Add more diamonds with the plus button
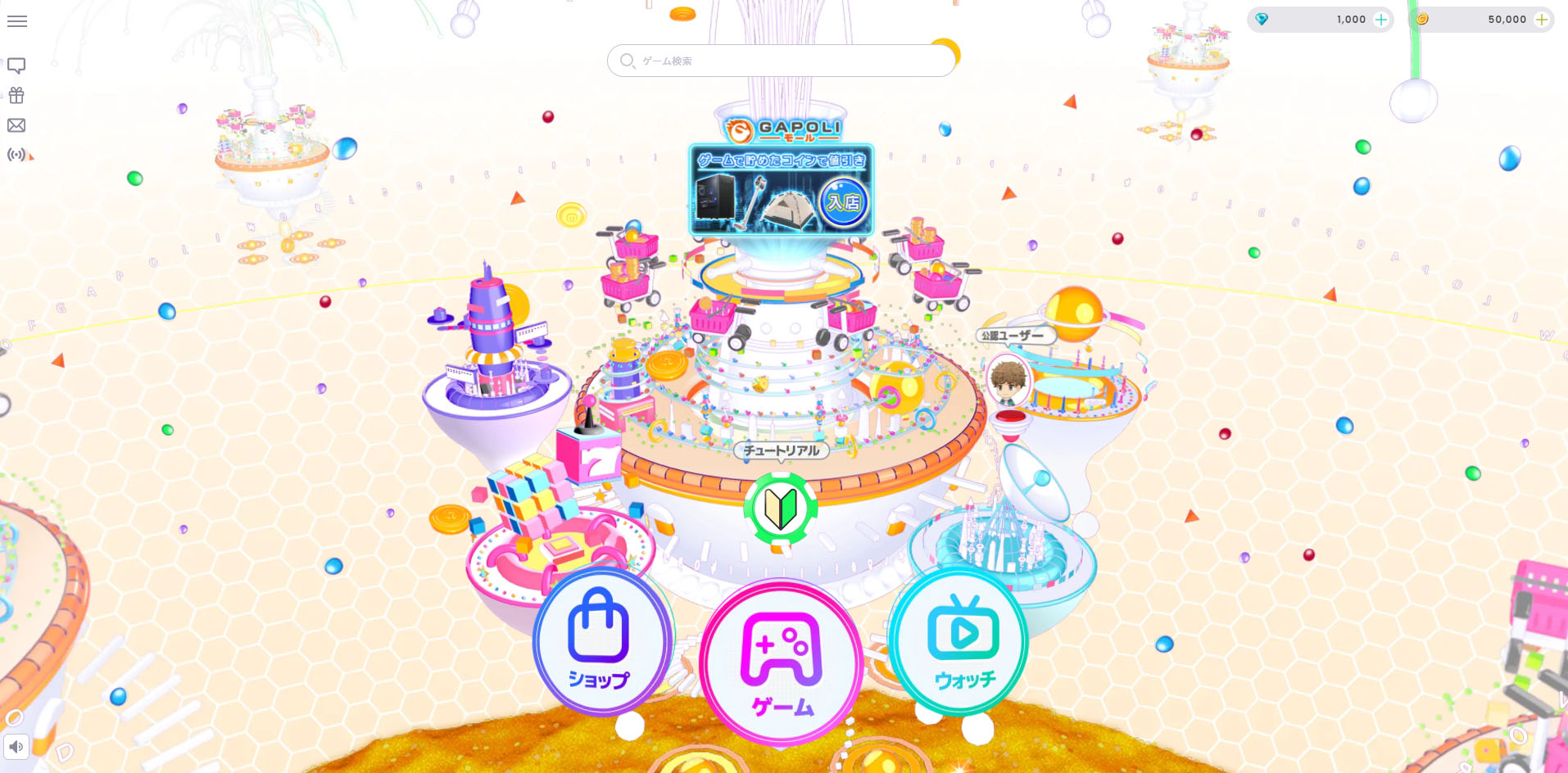 pos(1381,20)
